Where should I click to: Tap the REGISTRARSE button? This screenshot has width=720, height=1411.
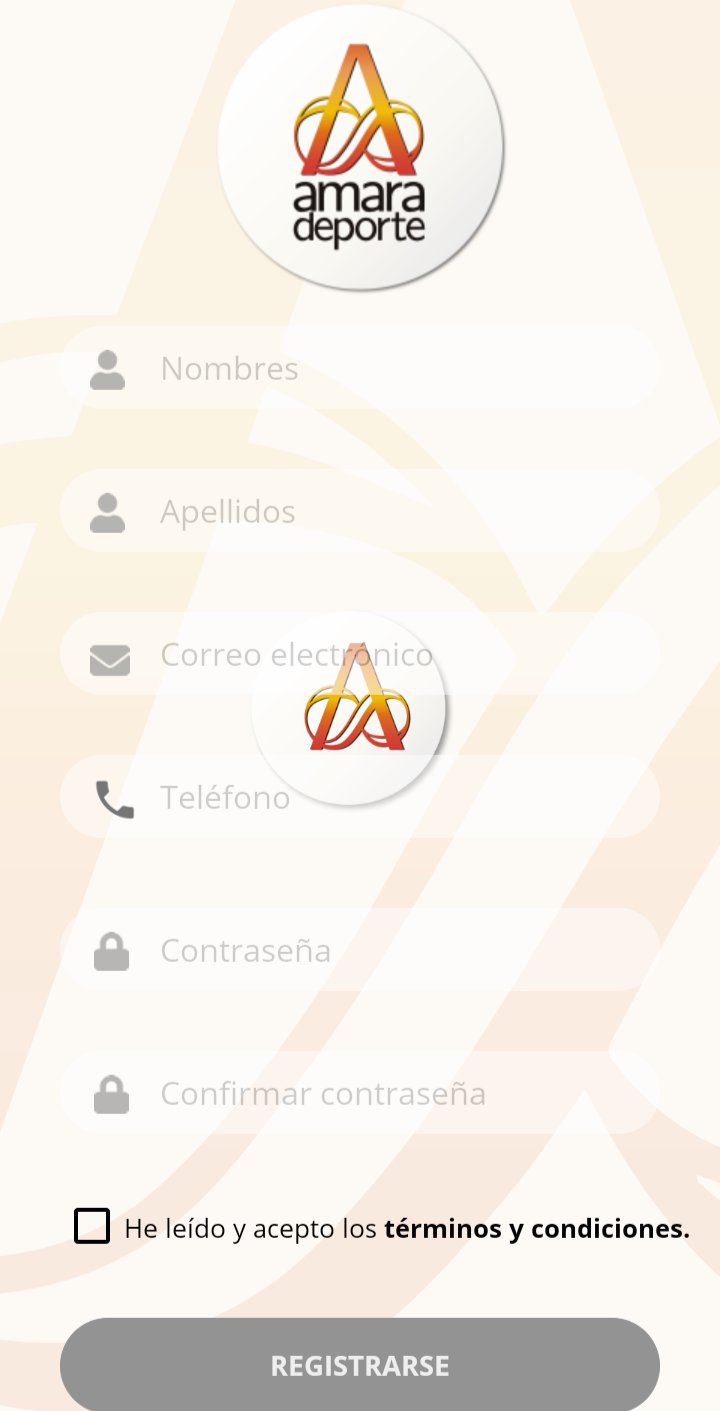pos(360,1366)
